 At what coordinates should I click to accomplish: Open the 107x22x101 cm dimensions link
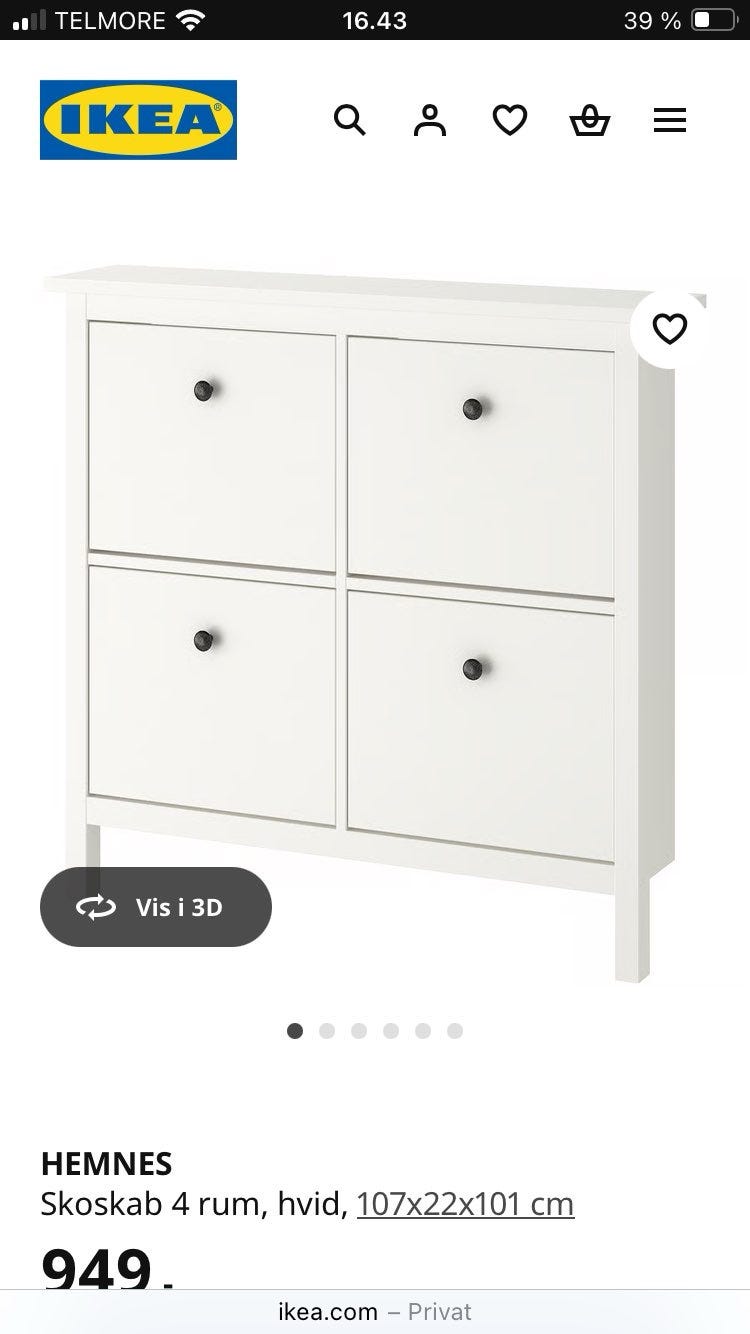[x=465, y=1203]
